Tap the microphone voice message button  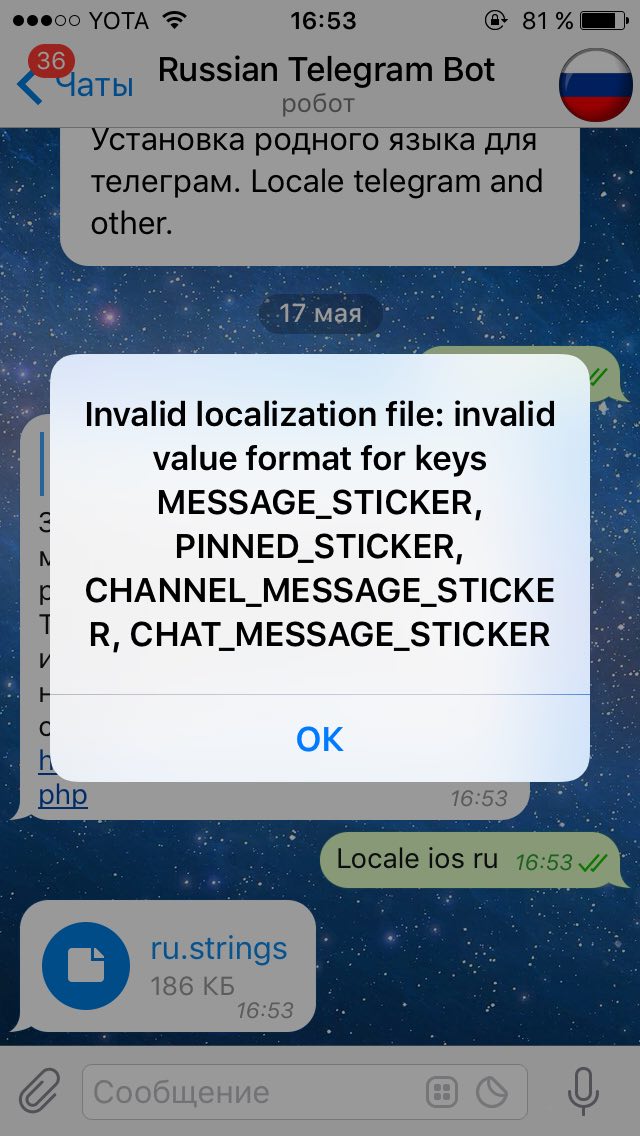tap(584, 1091)
